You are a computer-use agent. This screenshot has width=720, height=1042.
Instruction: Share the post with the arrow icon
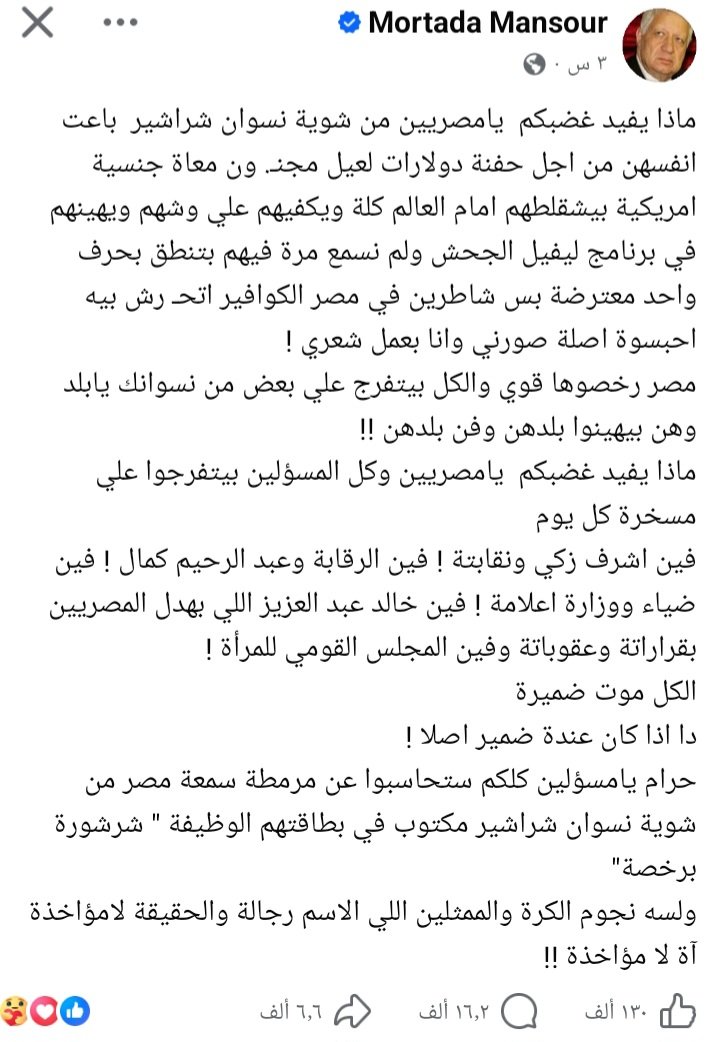352,1012
